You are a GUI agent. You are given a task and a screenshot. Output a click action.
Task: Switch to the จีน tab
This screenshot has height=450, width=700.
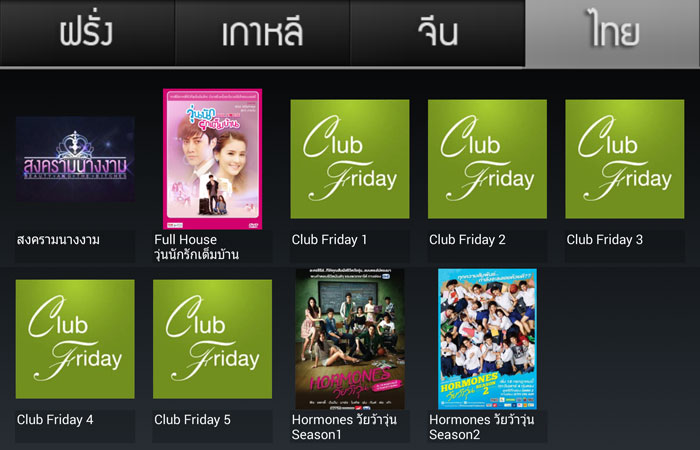coord(438,33)
